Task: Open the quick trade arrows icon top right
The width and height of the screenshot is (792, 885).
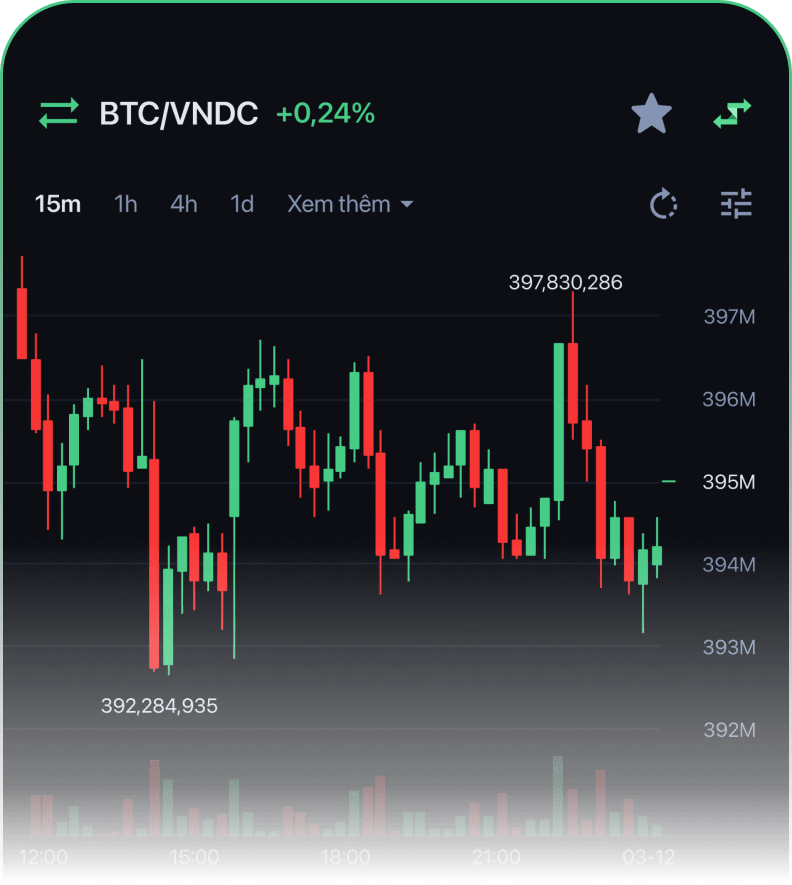Action: tap(733, 112)
